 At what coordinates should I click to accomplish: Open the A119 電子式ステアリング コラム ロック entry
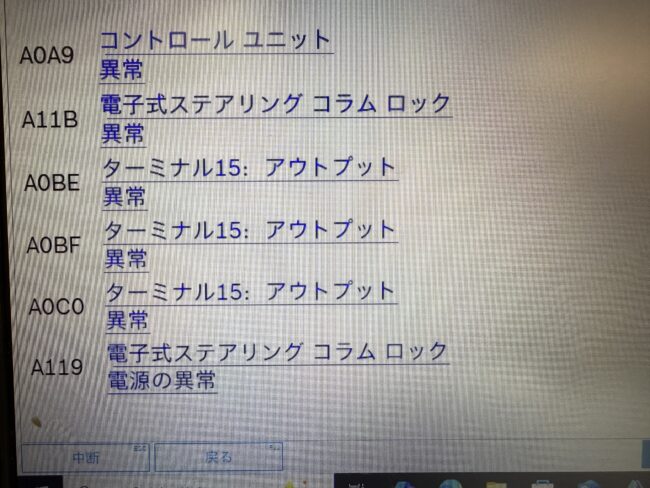coord(276,352)
